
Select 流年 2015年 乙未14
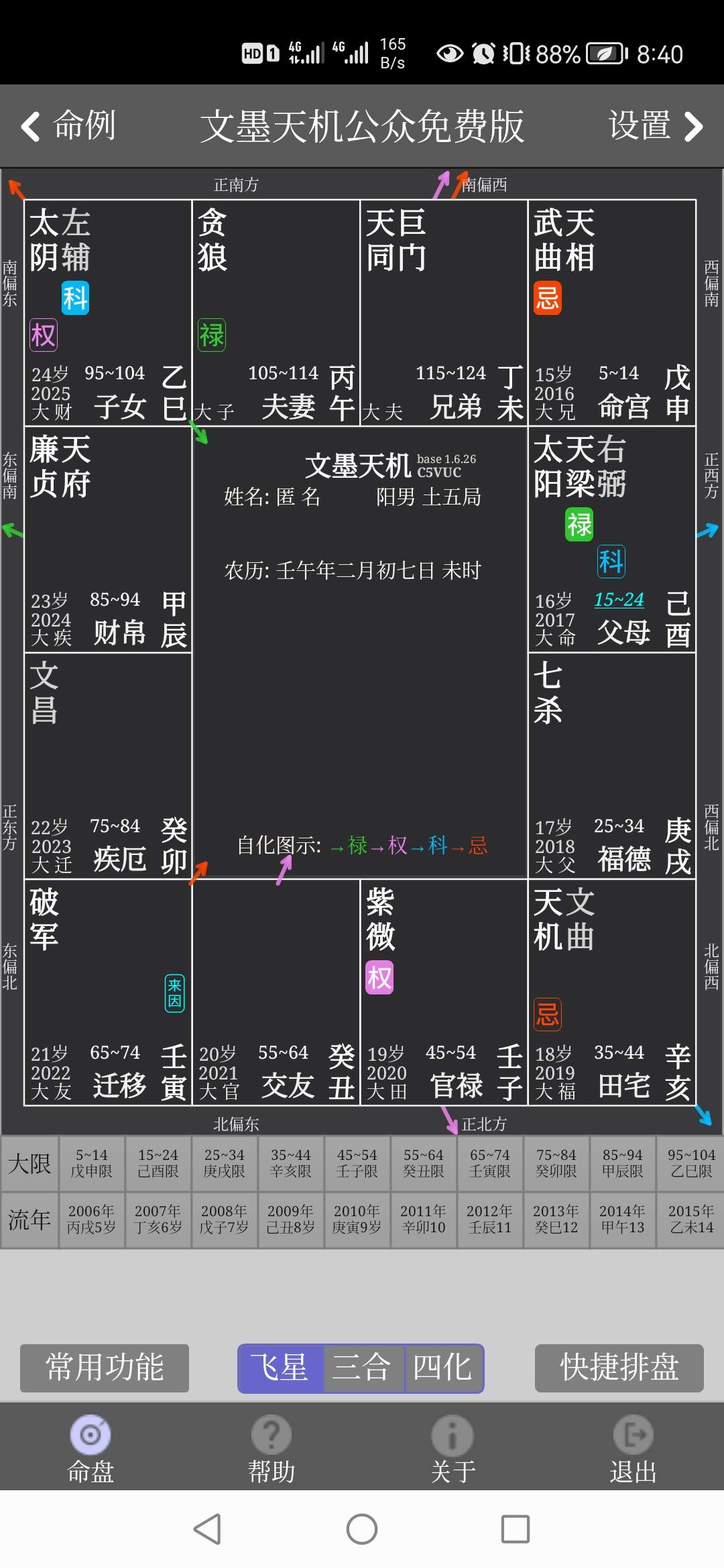click(x=690, y=1220)
